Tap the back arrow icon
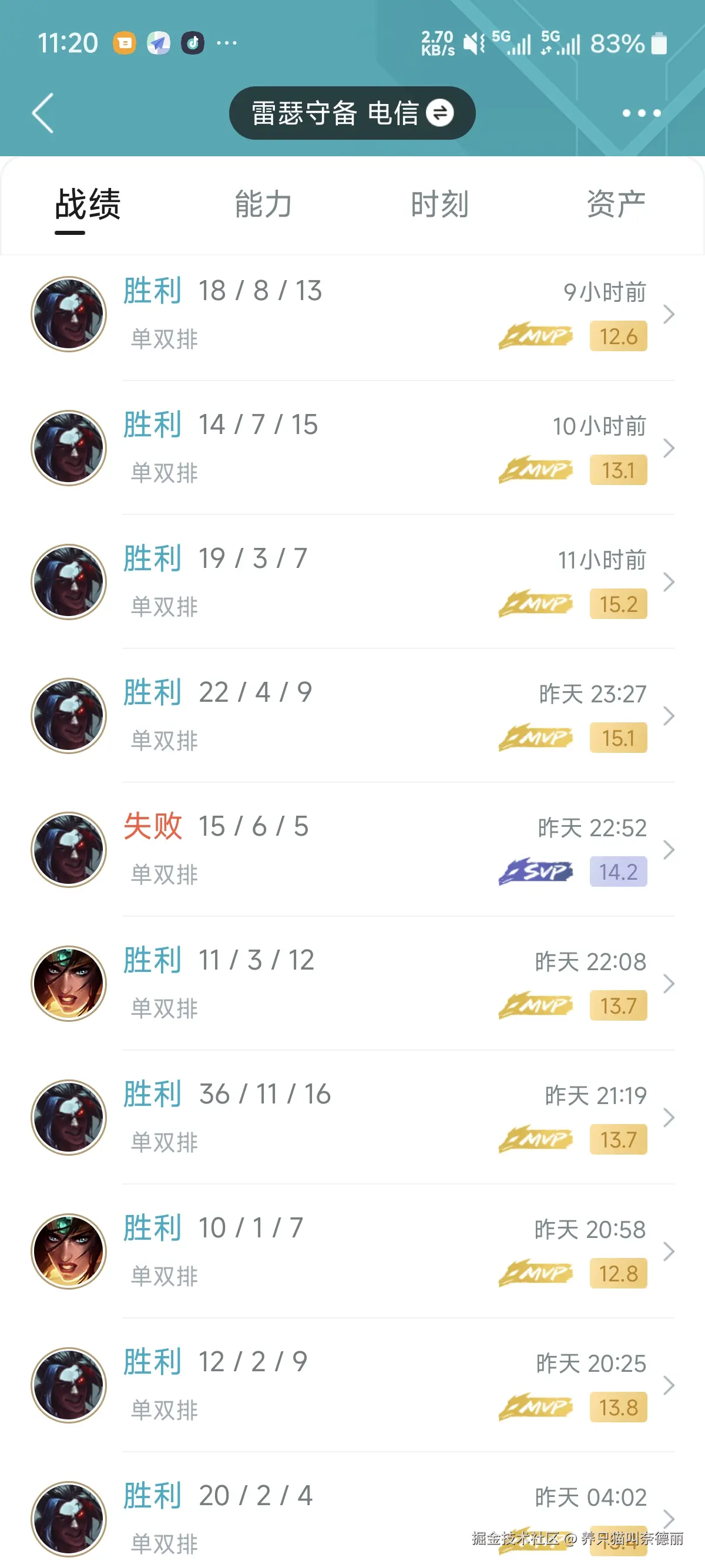This screenshot has width=705, height=1568. tap(41, 113)
